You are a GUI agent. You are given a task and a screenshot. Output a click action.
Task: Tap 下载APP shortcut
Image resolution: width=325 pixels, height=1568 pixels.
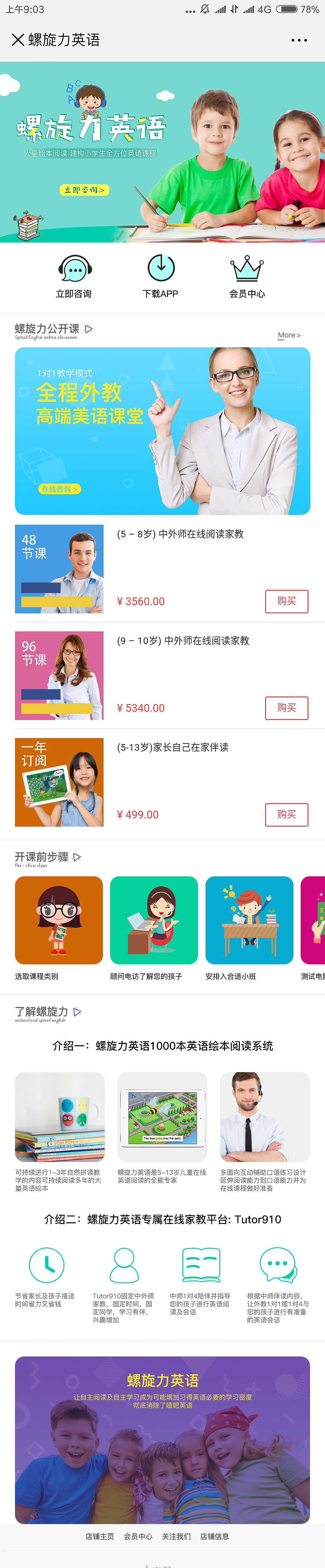click(160, 276)
